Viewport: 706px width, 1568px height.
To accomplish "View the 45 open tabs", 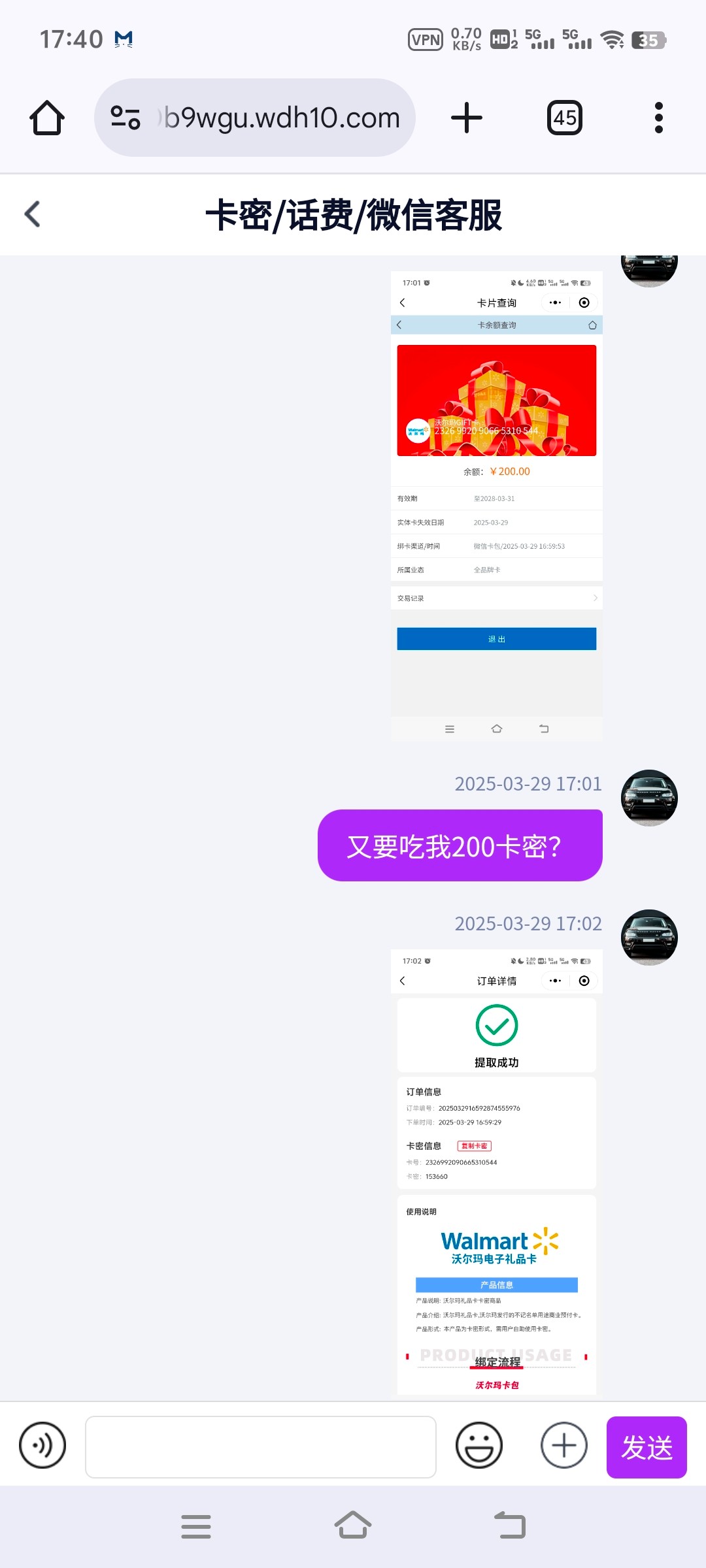I will click(564, 118).
